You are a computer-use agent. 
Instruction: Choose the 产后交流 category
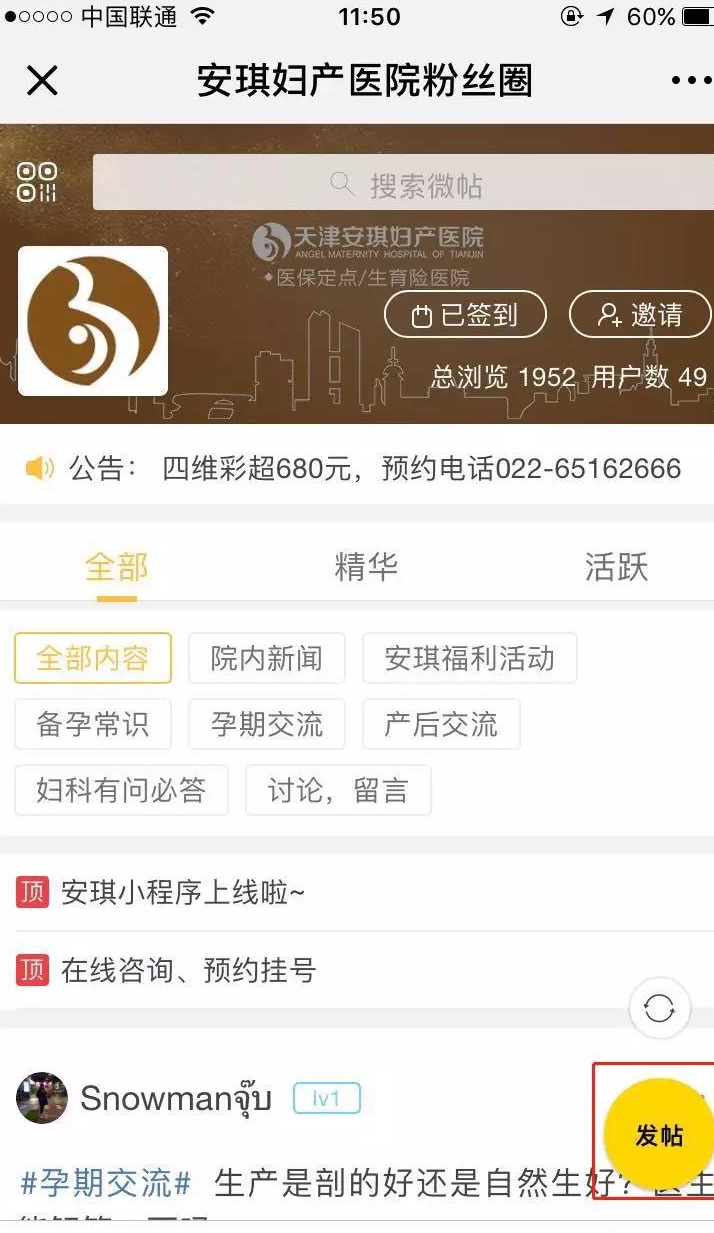click(x=441, y=725)
